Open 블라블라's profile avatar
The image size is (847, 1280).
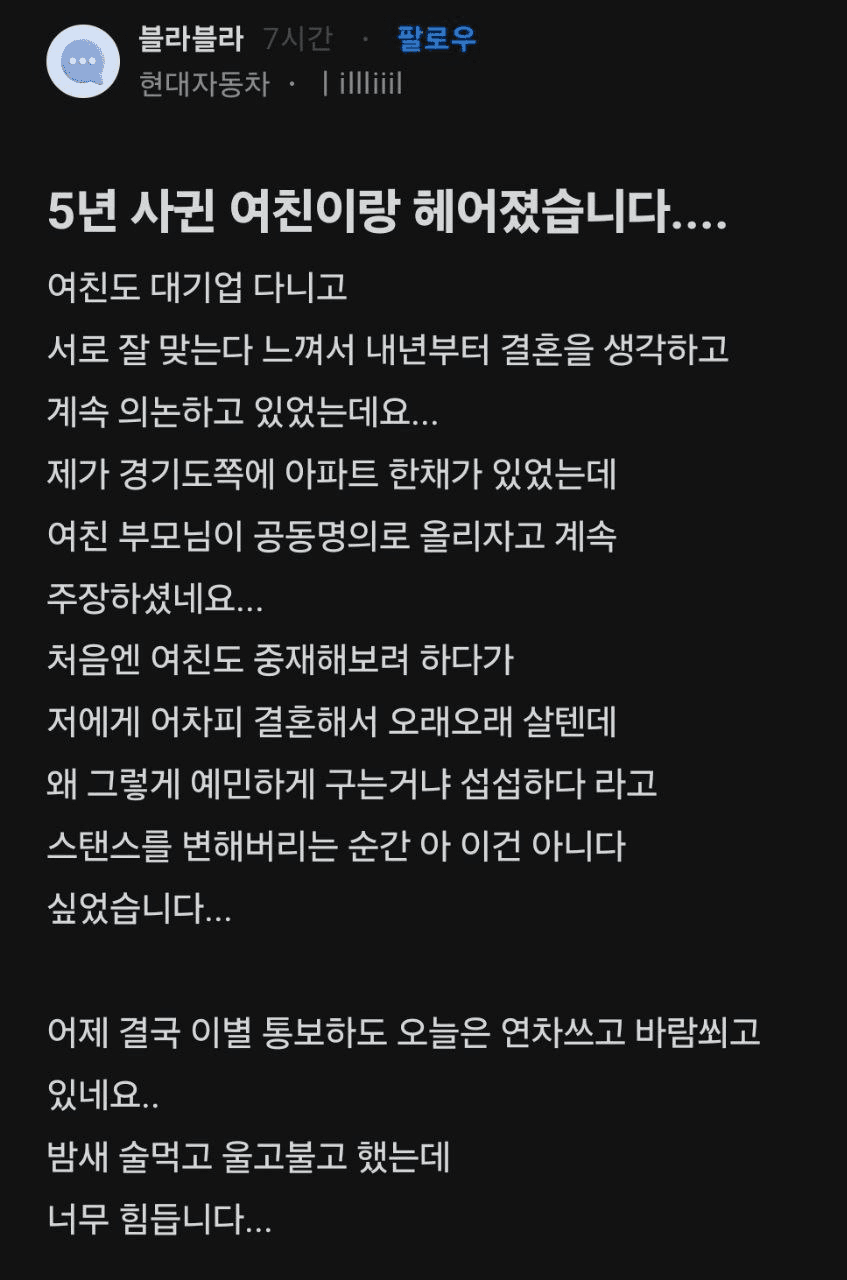click(83, 61)
